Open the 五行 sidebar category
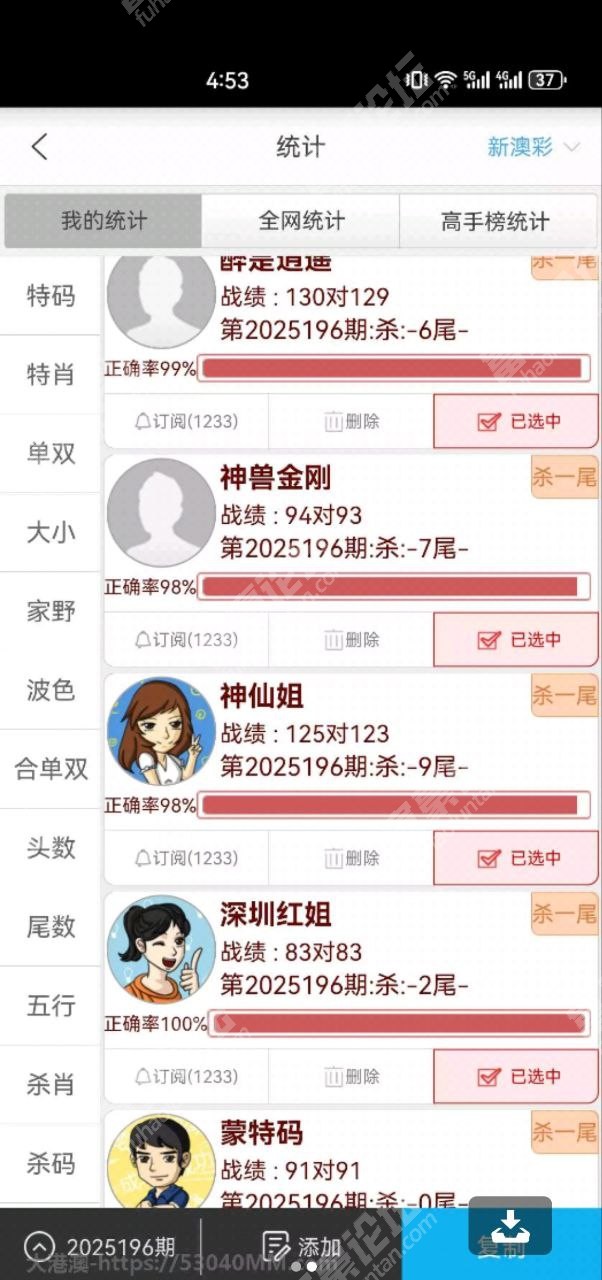602x1280 pixels. point(51,1005)
